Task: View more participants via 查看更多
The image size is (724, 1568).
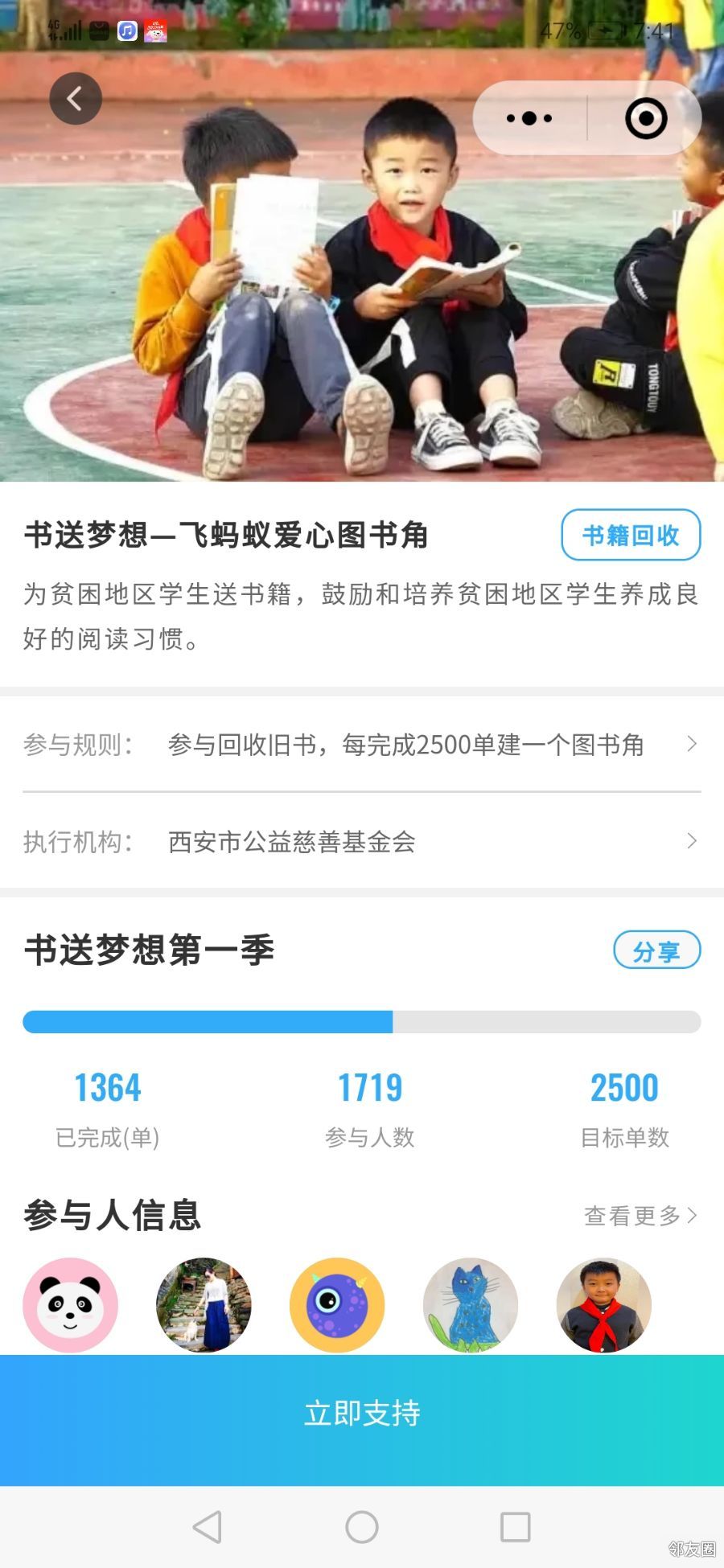Action: pyautogui.click(x=640, y=1215)
